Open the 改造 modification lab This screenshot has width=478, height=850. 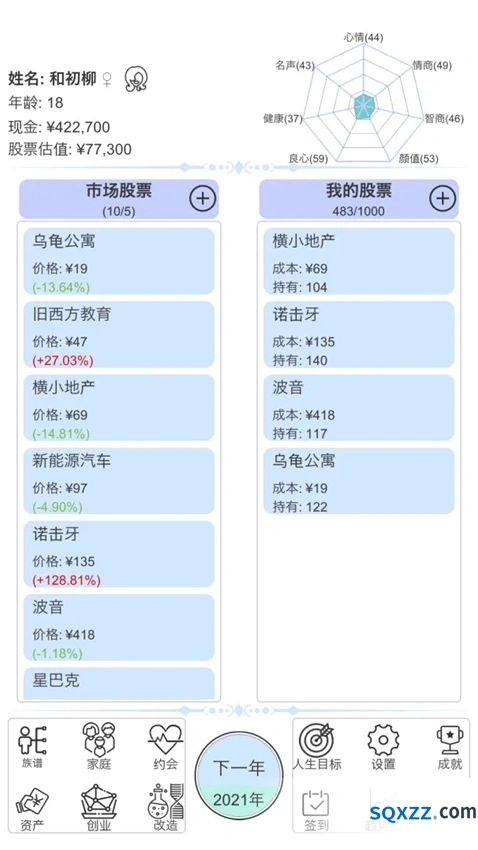coord(165,808)
